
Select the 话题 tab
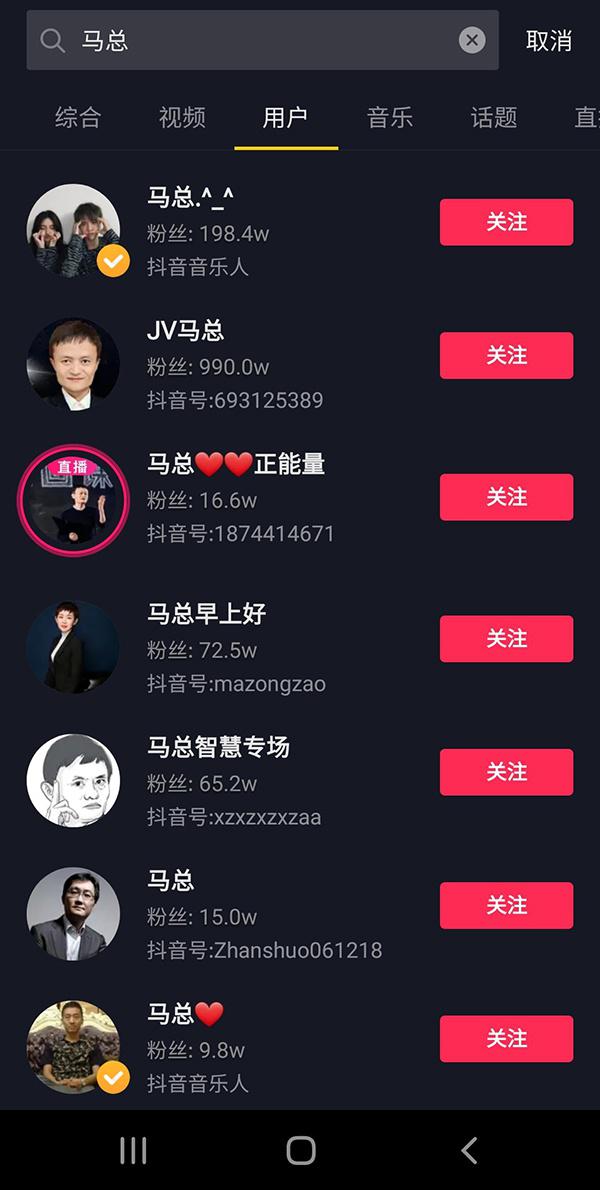coord(494,118)
